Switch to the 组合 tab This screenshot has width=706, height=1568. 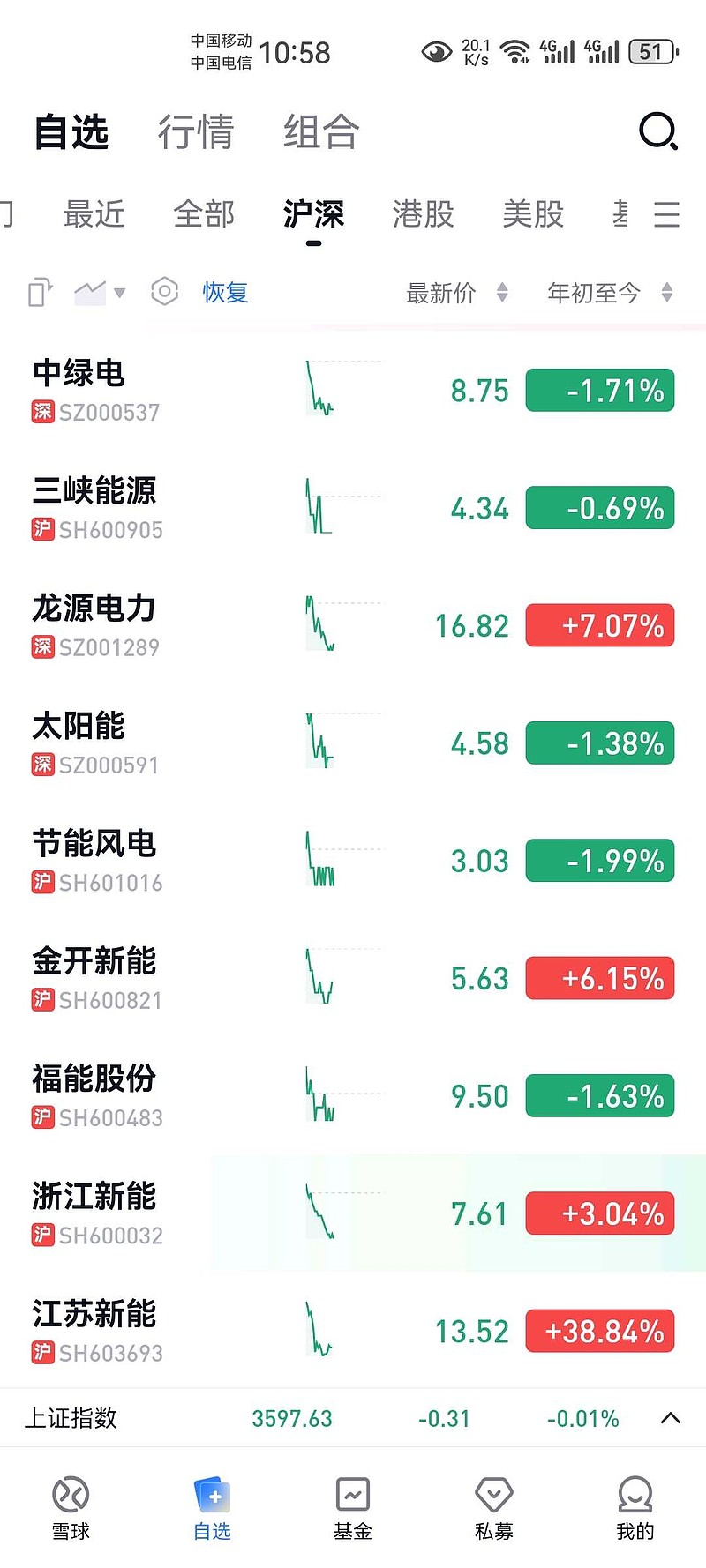click(x=321, y=132)
